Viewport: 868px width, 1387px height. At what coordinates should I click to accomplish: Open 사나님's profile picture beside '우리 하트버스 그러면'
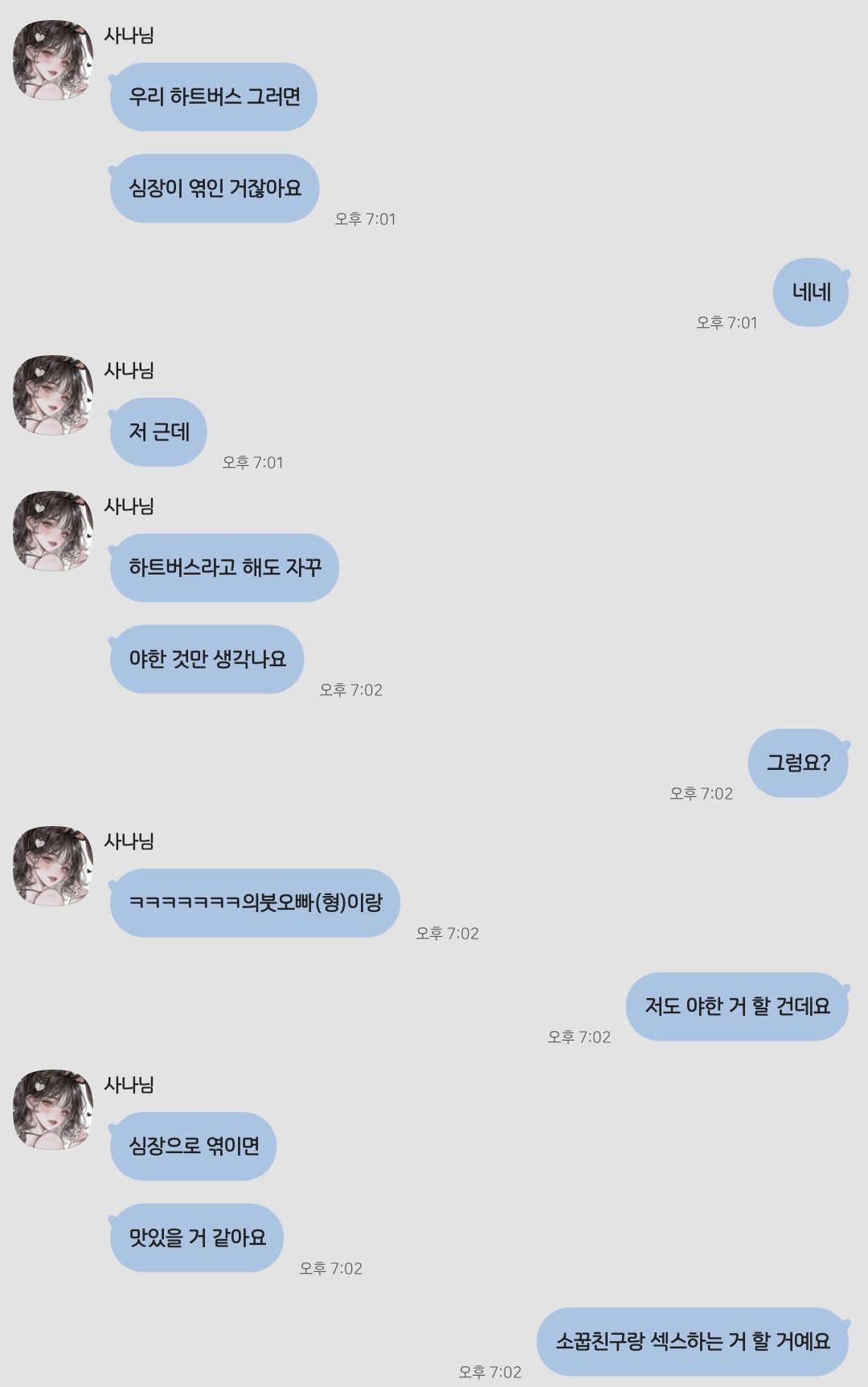pyautogui.click(x=53, y=60)
